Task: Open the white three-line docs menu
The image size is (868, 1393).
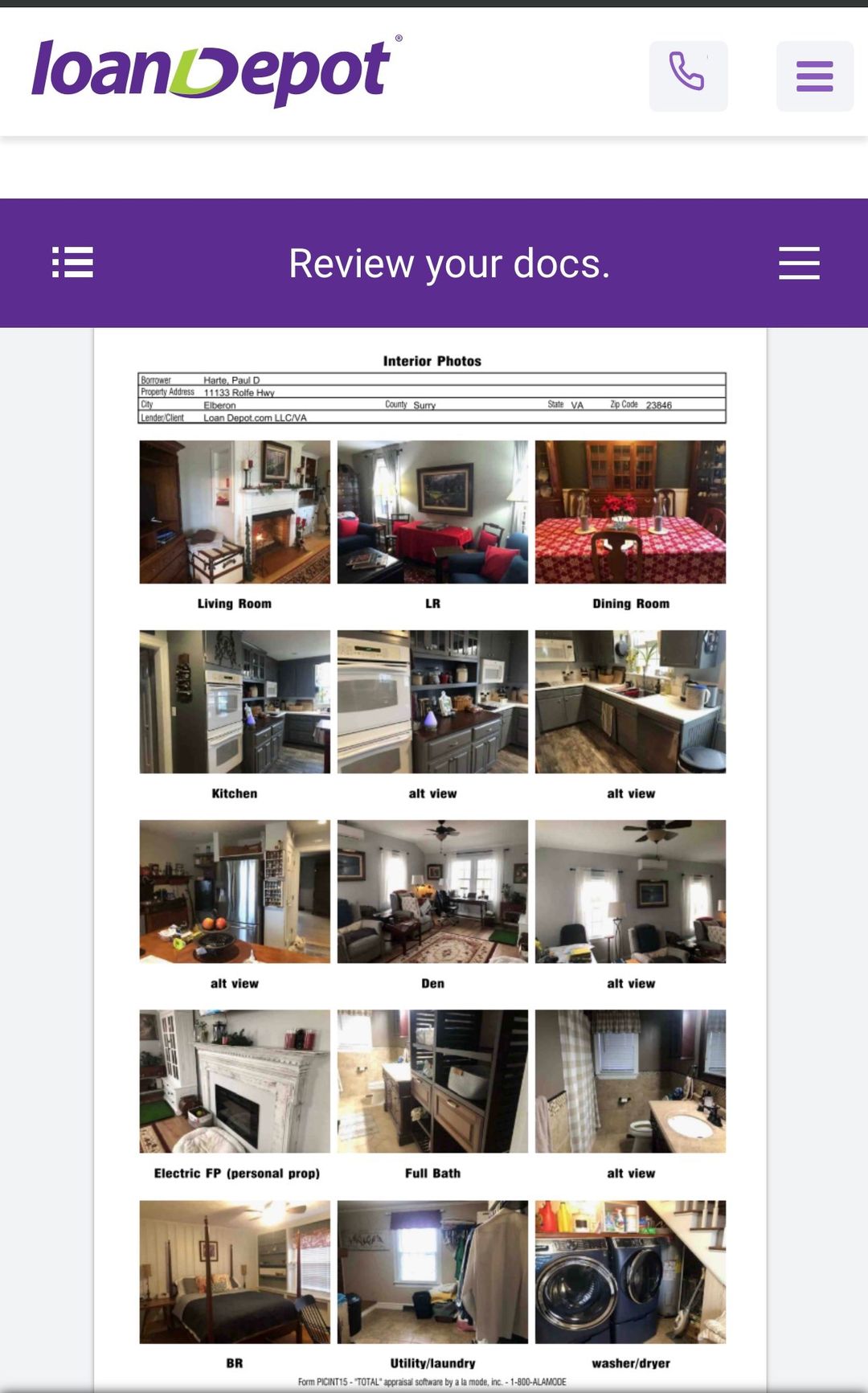Action: click(799, 264)
